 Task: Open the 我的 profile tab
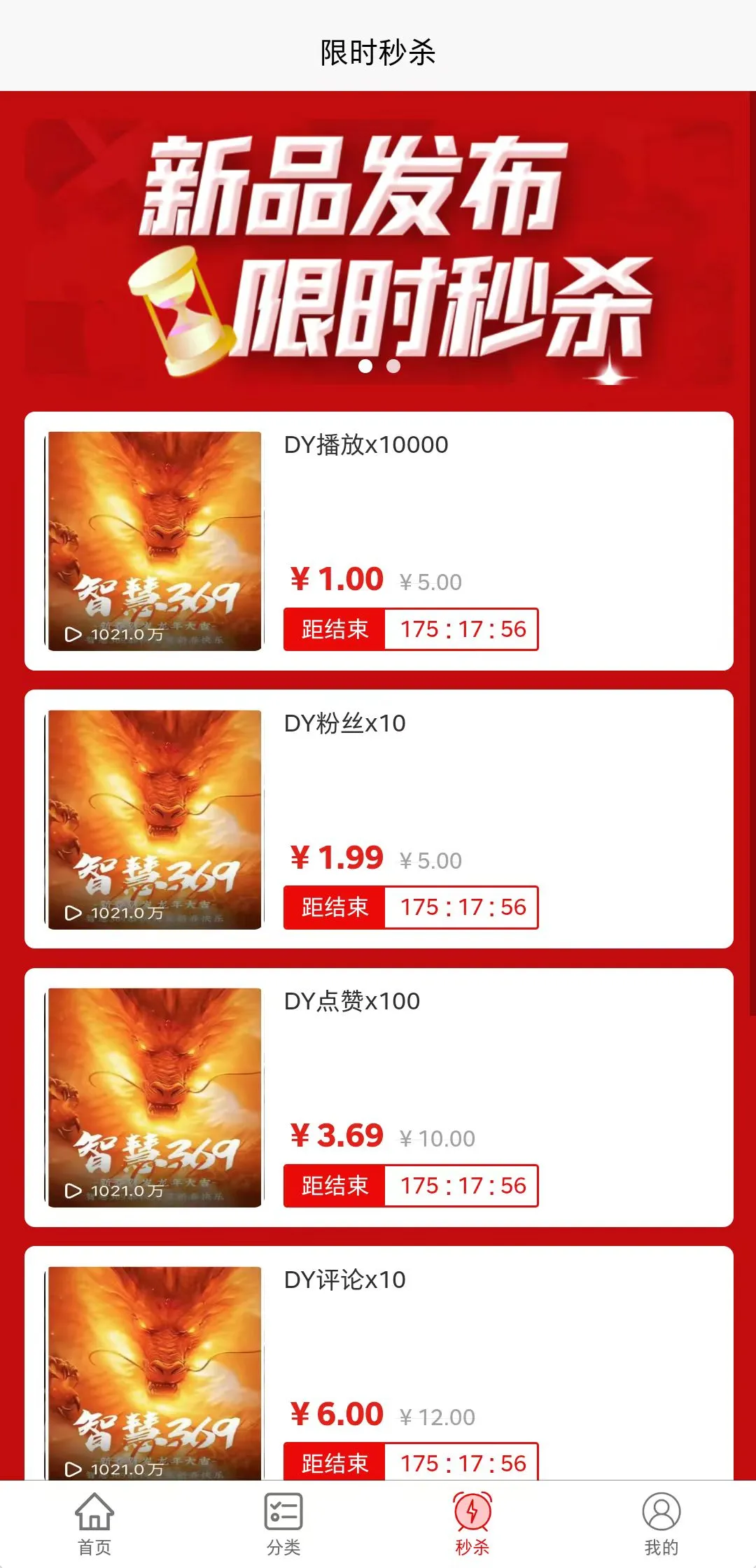point(661,1524)
